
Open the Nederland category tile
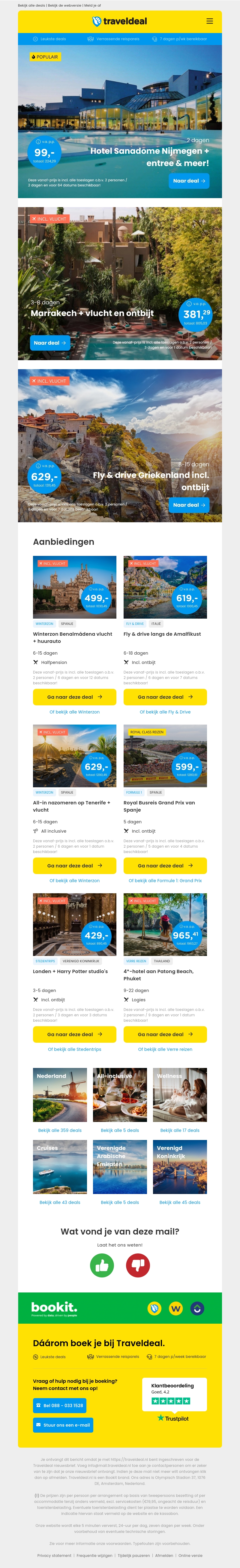[x=60, y=1094]
